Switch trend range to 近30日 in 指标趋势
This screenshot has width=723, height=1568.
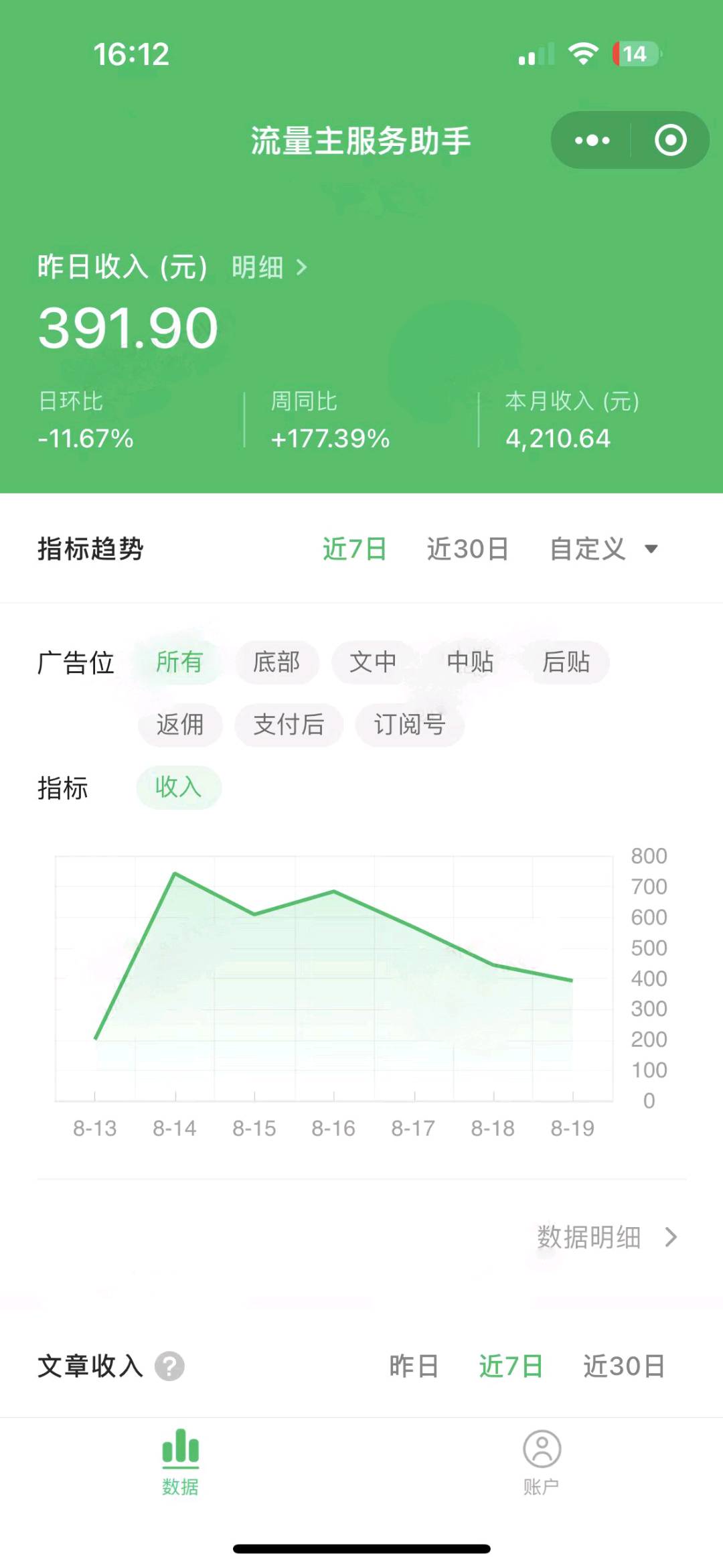tap(467, 549)
